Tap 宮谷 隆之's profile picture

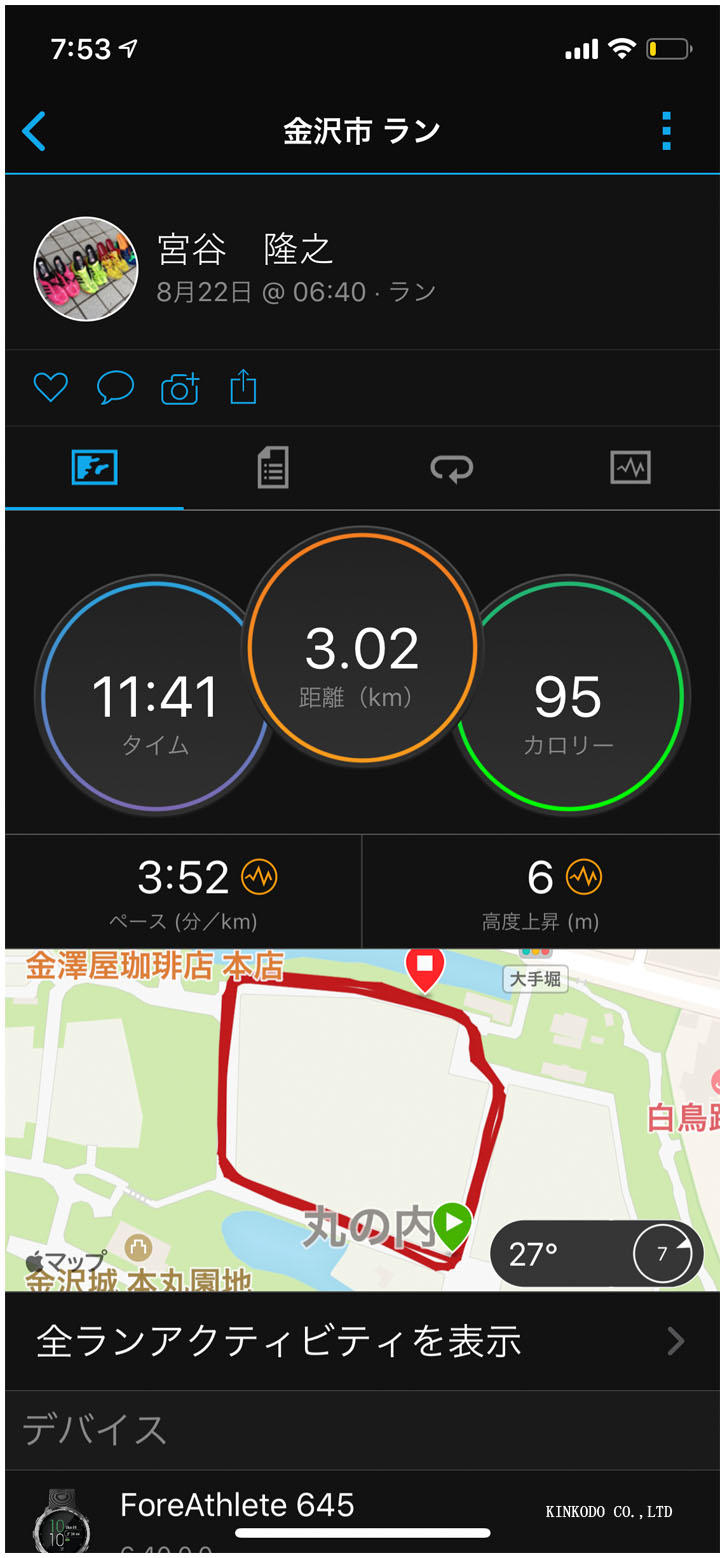[86, 268]
